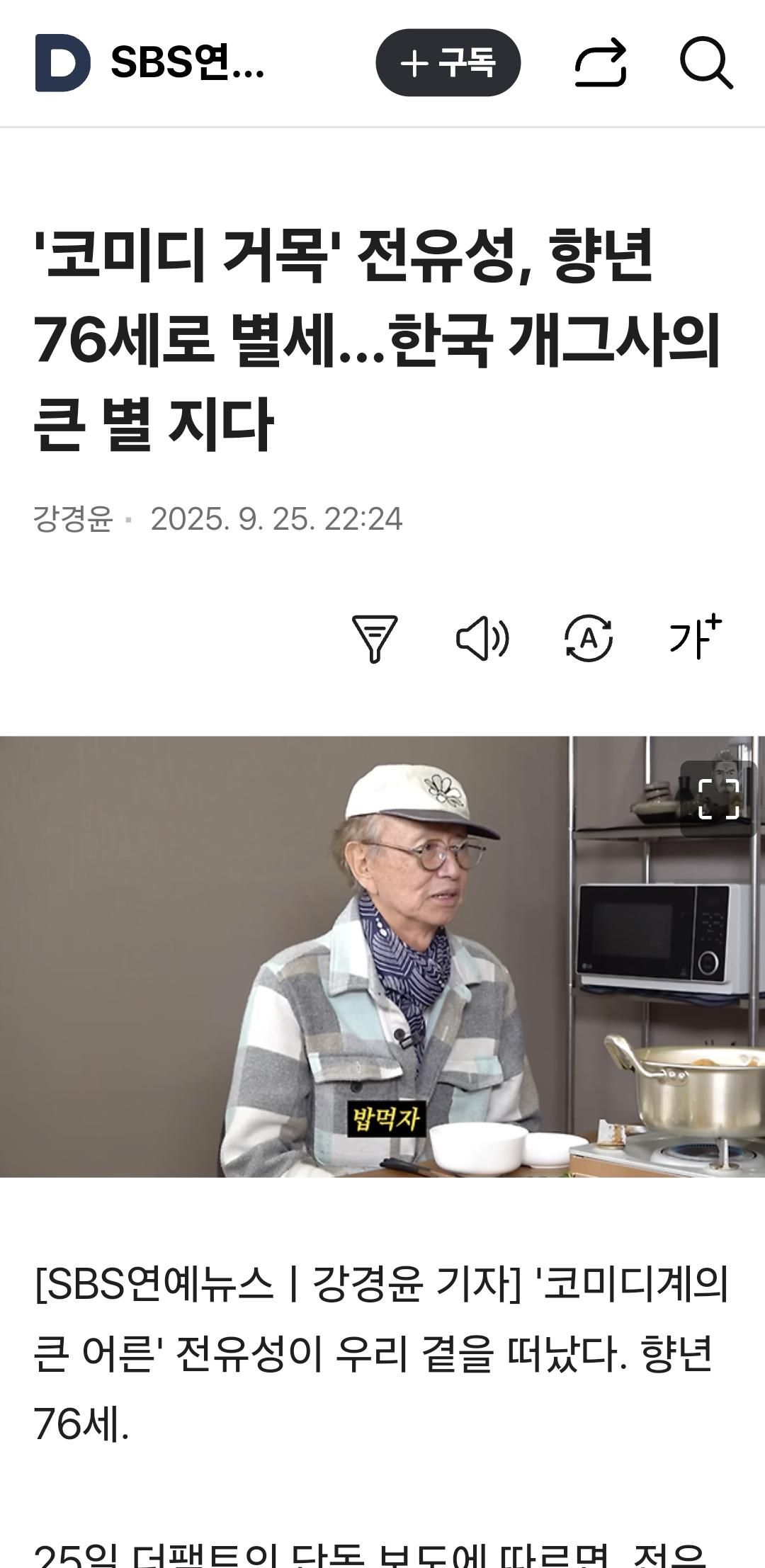Open the search icon

705,63
